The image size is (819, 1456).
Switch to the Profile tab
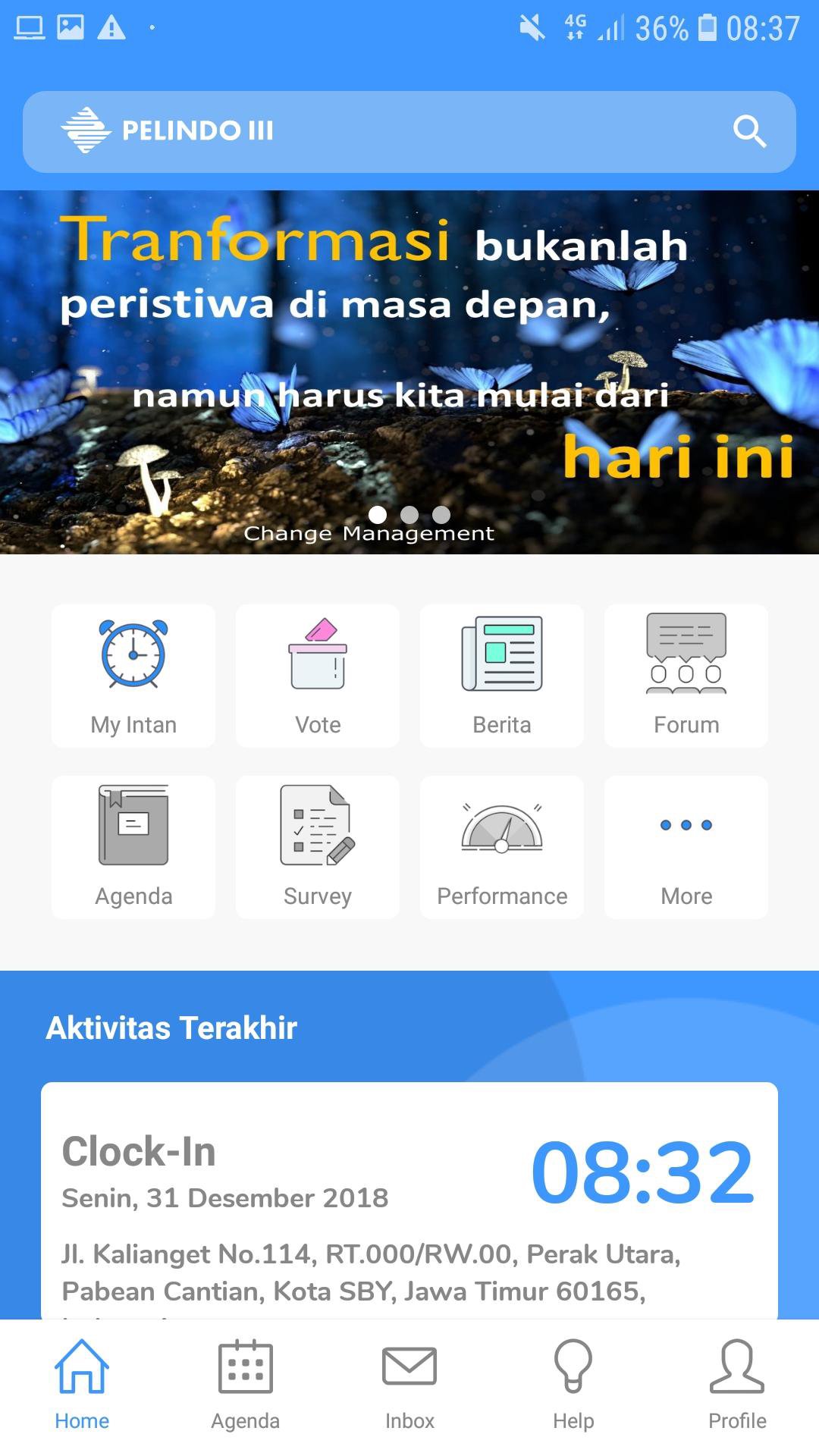click(x=737, y=1385)
